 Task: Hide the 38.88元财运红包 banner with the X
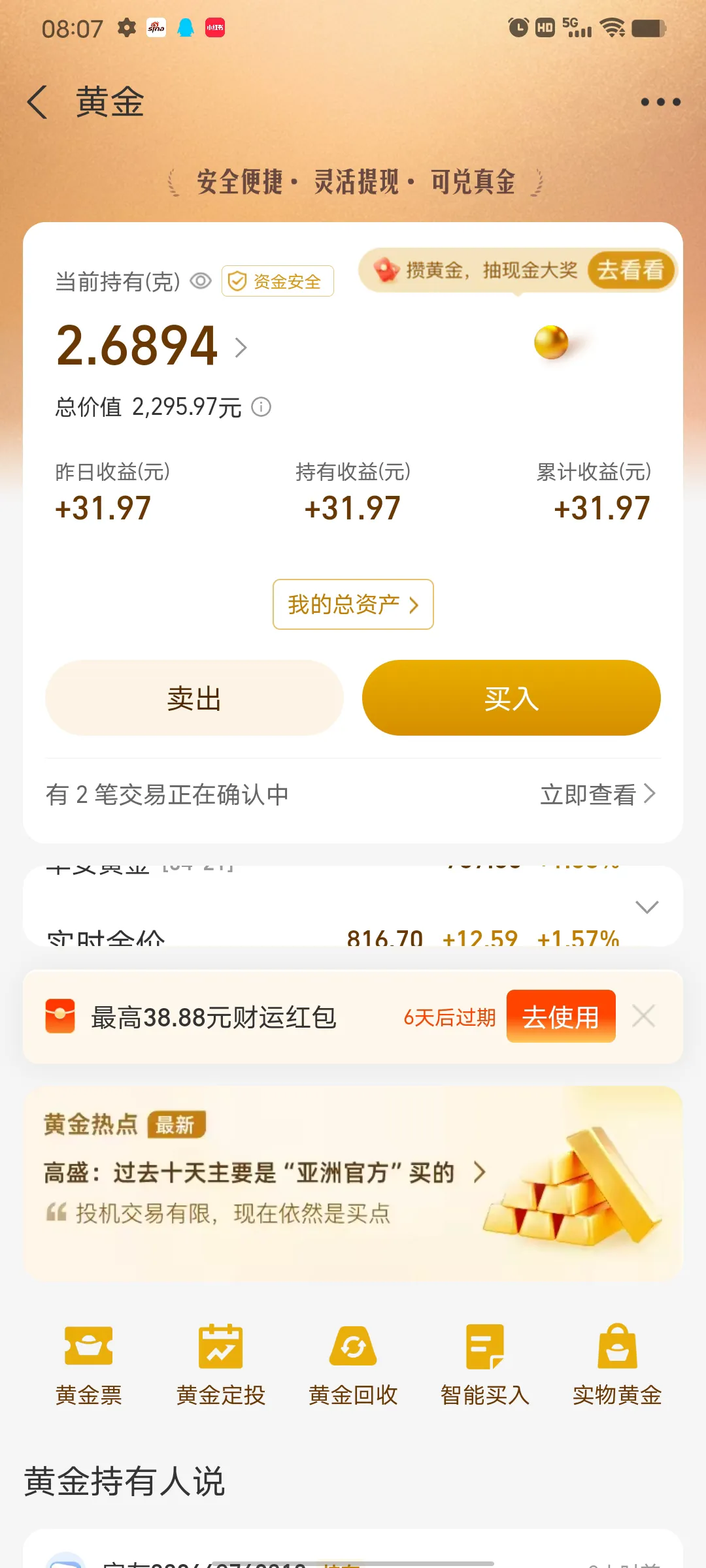tap(643, 1017)
